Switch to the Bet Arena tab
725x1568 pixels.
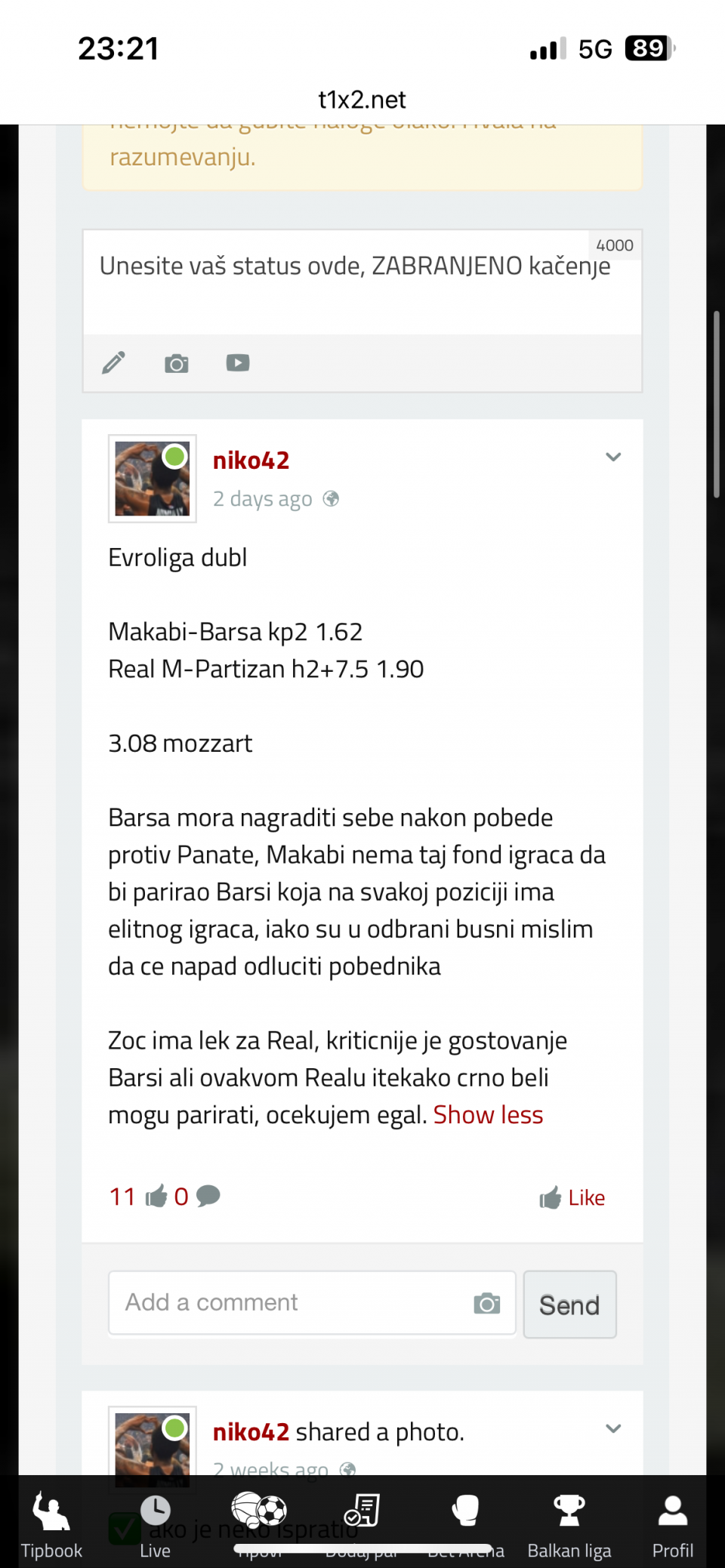pyautogui.click(x=466, y=1523)
